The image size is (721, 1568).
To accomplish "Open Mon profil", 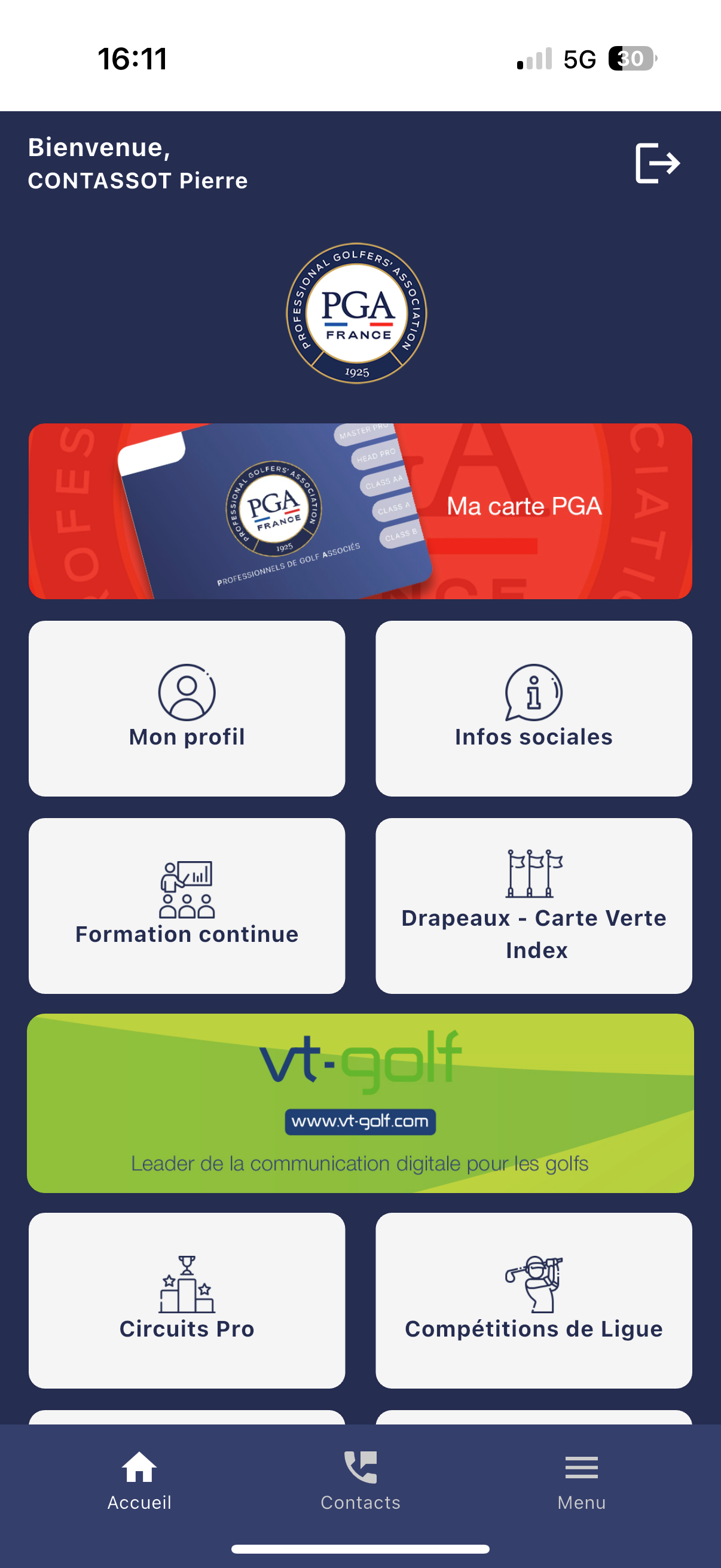I will click(187, 708).
